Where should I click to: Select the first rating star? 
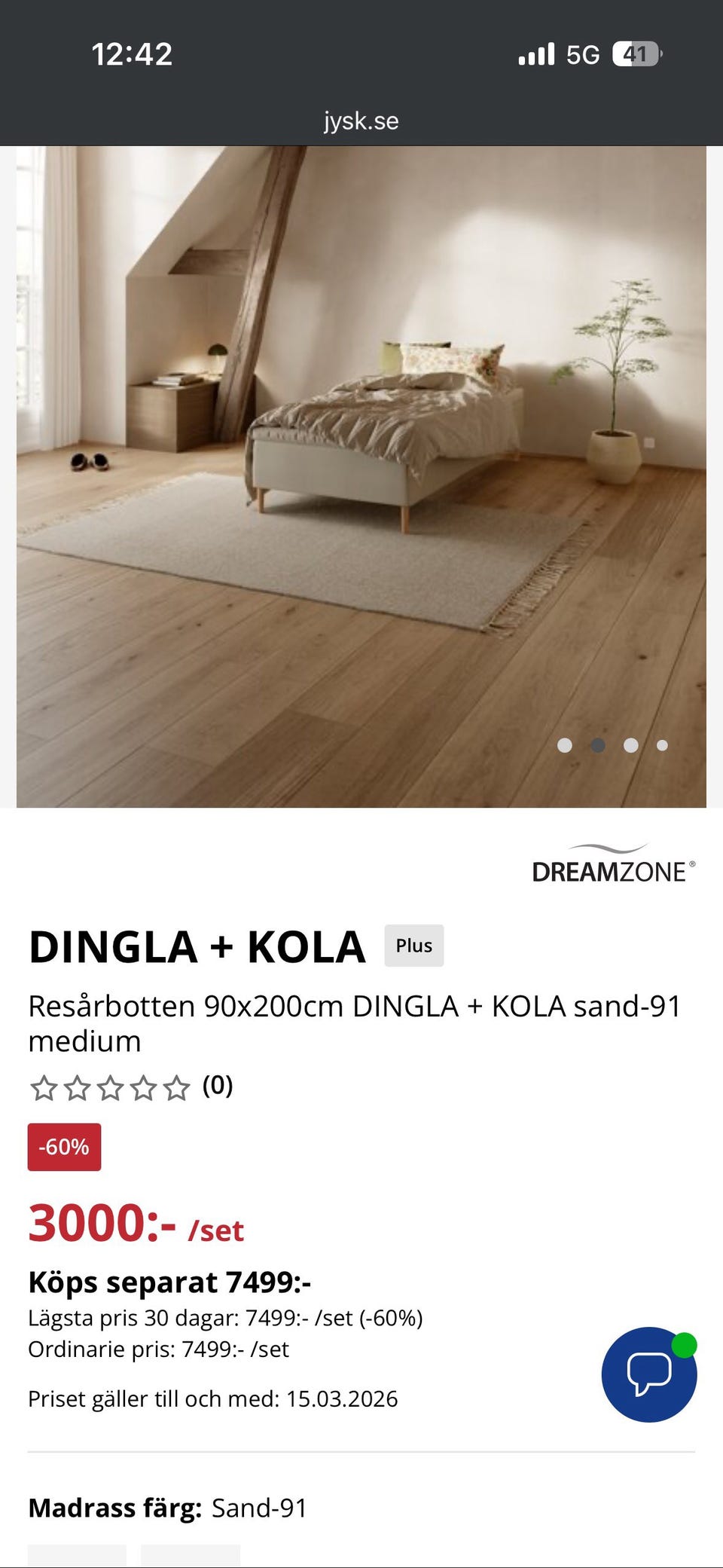click(x=41, y=1087)
